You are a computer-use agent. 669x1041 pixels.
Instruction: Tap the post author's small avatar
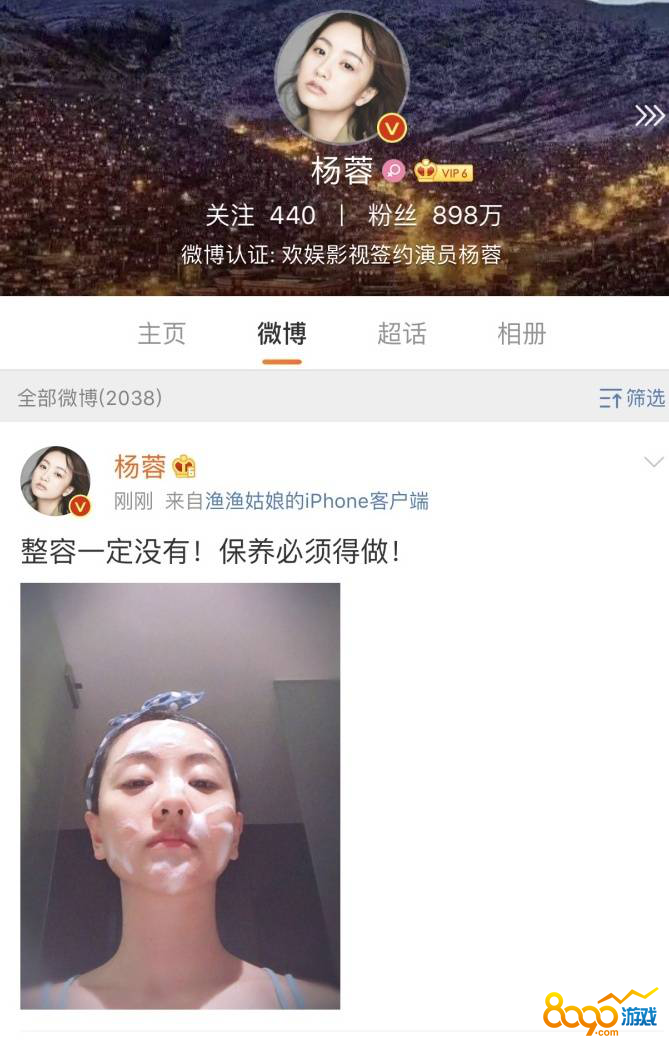[x=56, y=481]
